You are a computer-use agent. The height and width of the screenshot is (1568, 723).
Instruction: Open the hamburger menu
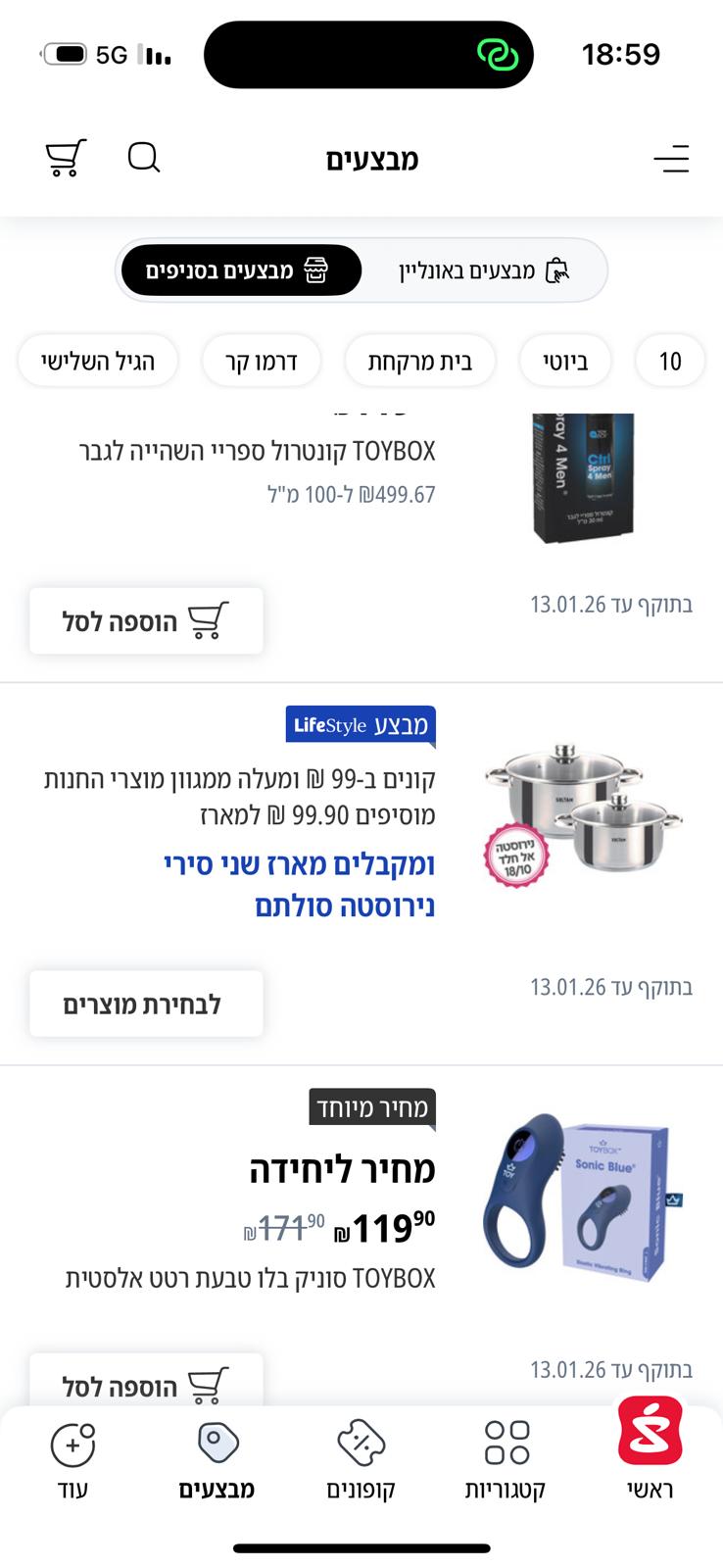671,159
